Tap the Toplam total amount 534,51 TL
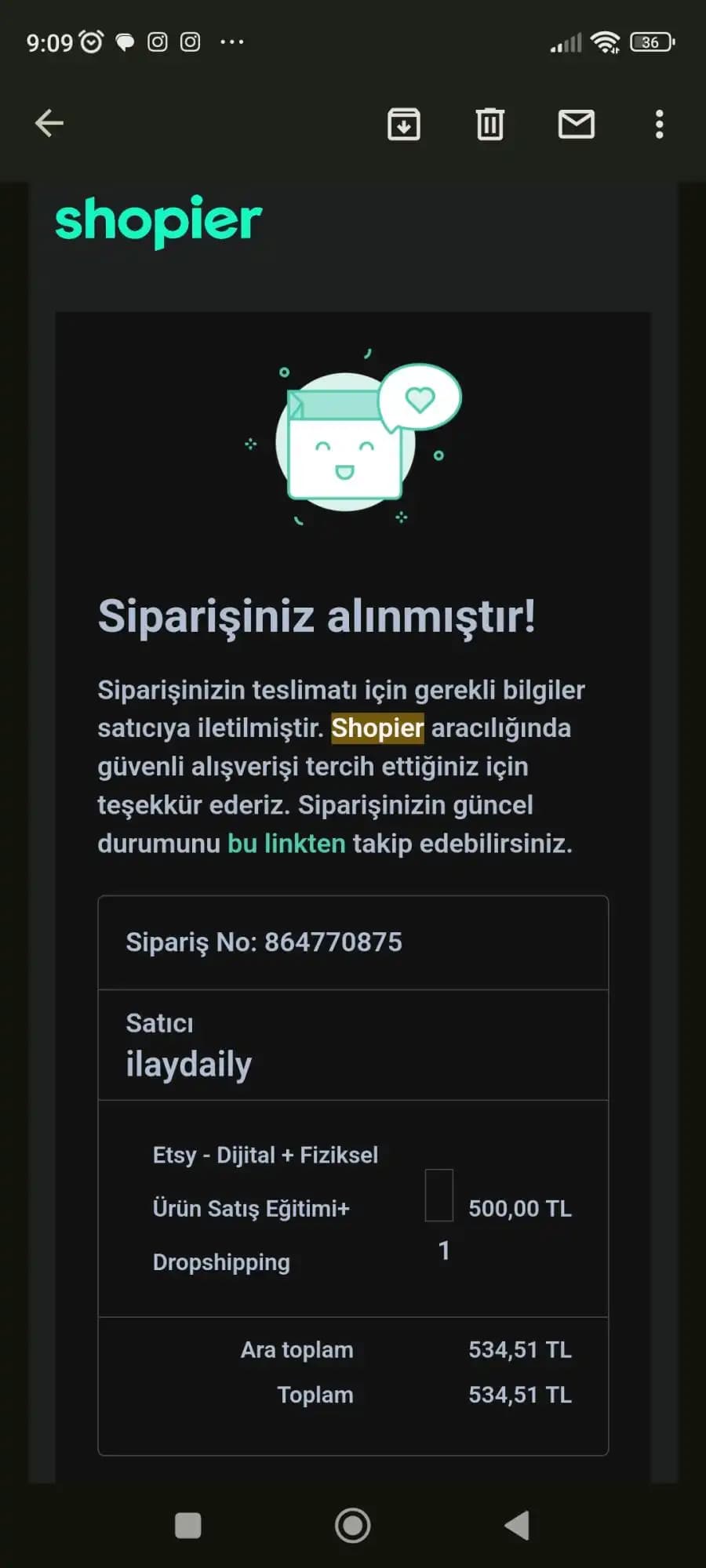The width and height of the screenshot is (706, 1568). (520, 1395)
